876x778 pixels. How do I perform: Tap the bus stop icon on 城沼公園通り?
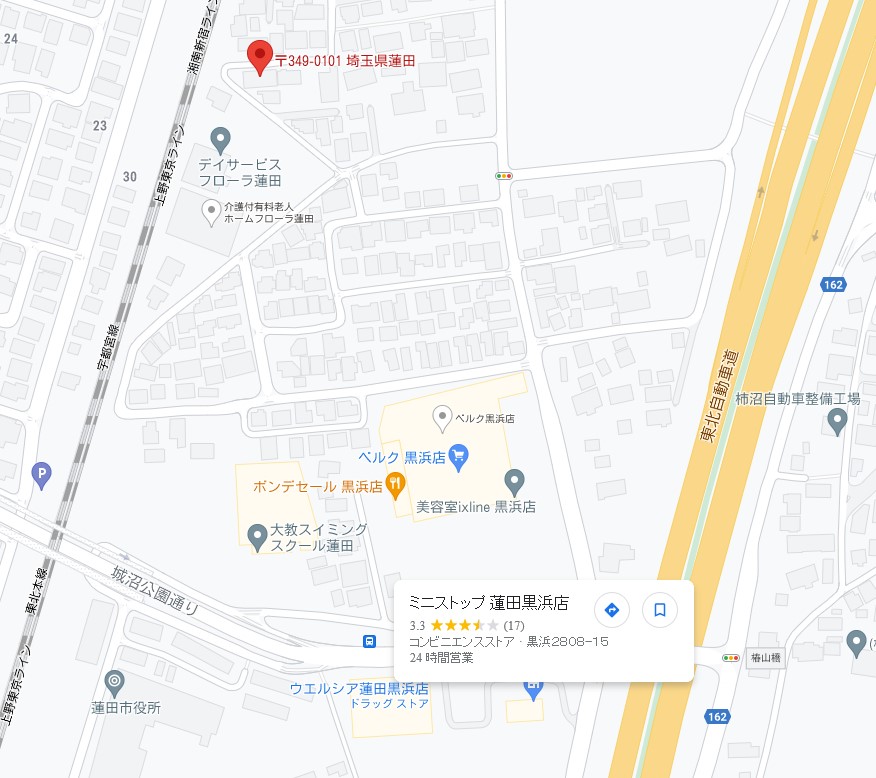click(370, 641)
